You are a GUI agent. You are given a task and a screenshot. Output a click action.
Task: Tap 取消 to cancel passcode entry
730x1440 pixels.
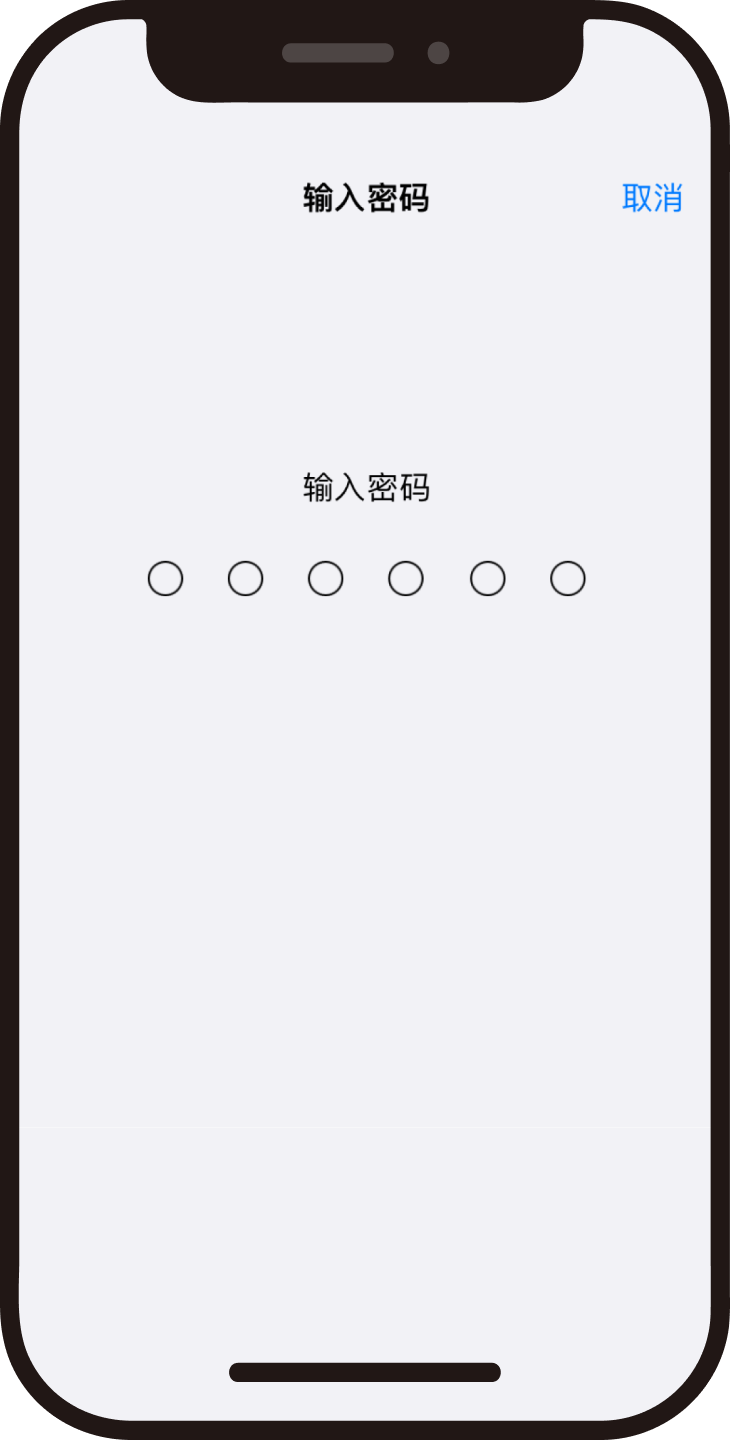point(652,198)
